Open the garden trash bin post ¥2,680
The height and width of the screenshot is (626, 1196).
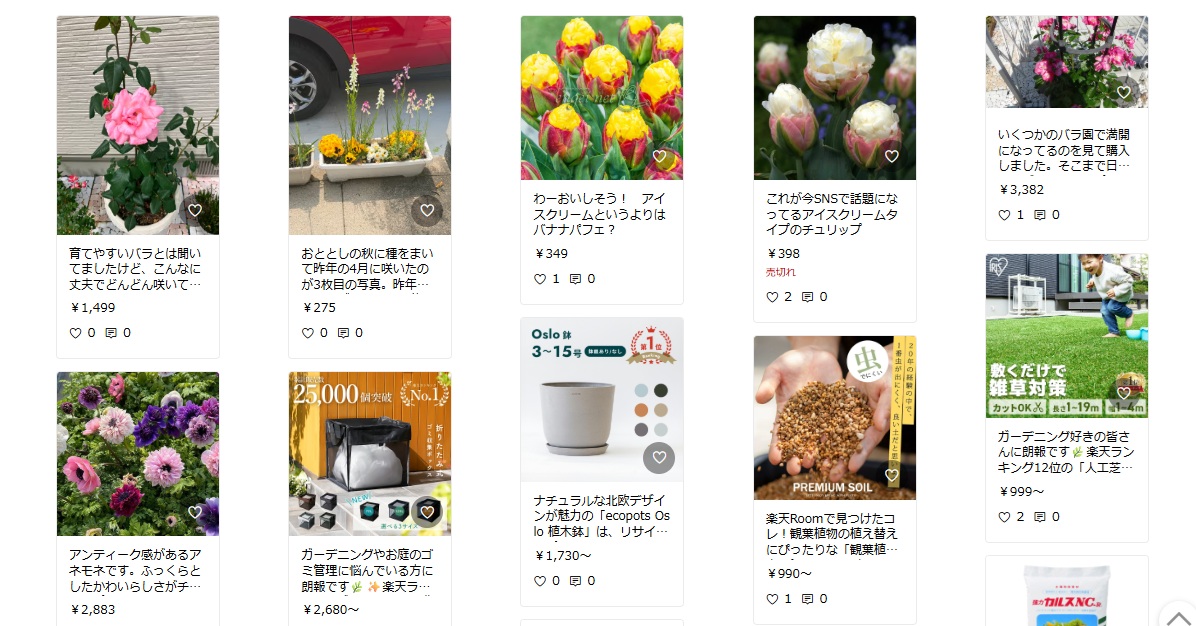[x=369, y=569]
